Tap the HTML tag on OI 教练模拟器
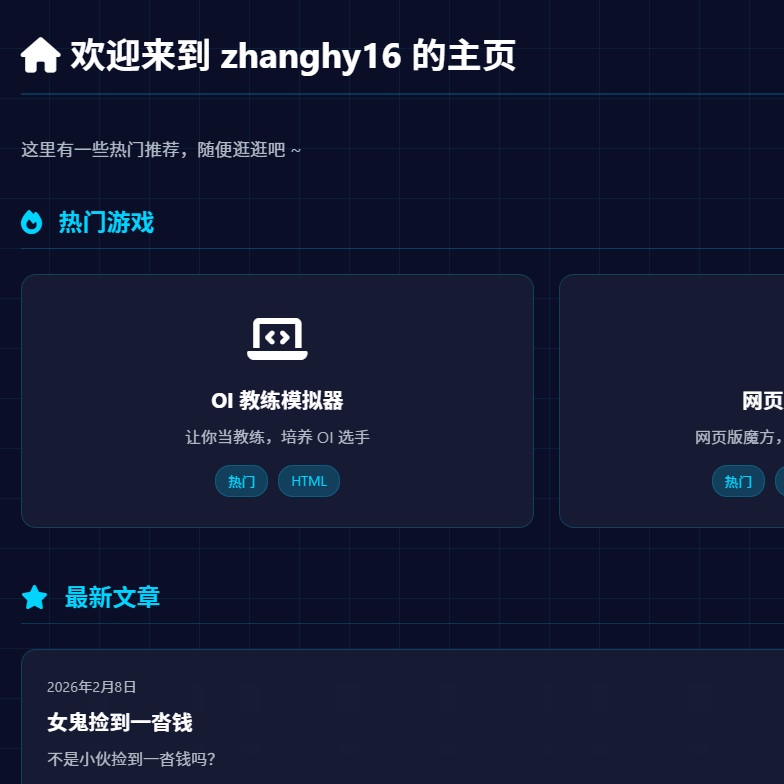This screenshot has height=784, width=784. click(309, 481)
